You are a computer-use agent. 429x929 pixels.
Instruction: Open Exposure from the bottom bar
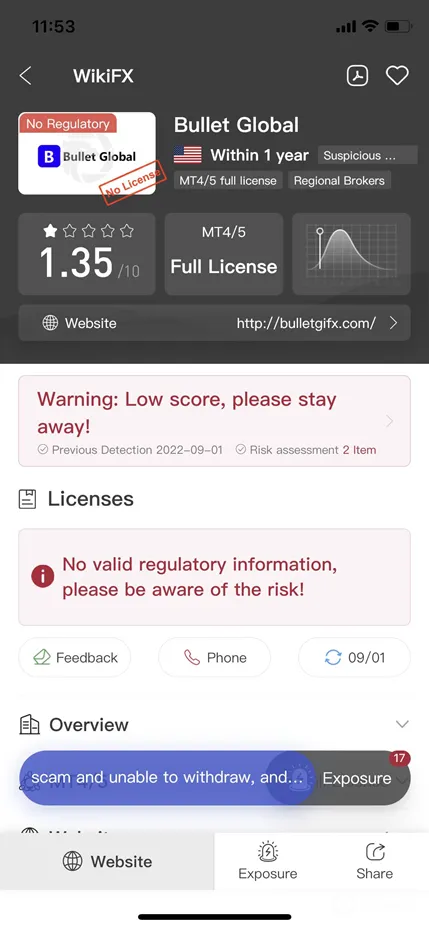point(268,861)
